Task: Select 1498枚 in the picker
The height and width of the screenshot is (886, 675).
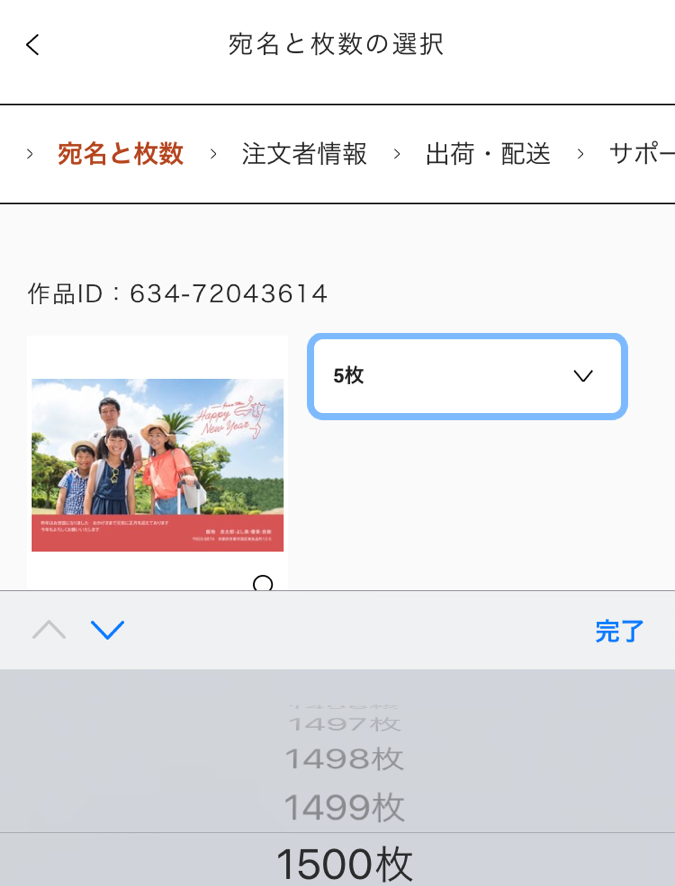Action: coord(344,759)
